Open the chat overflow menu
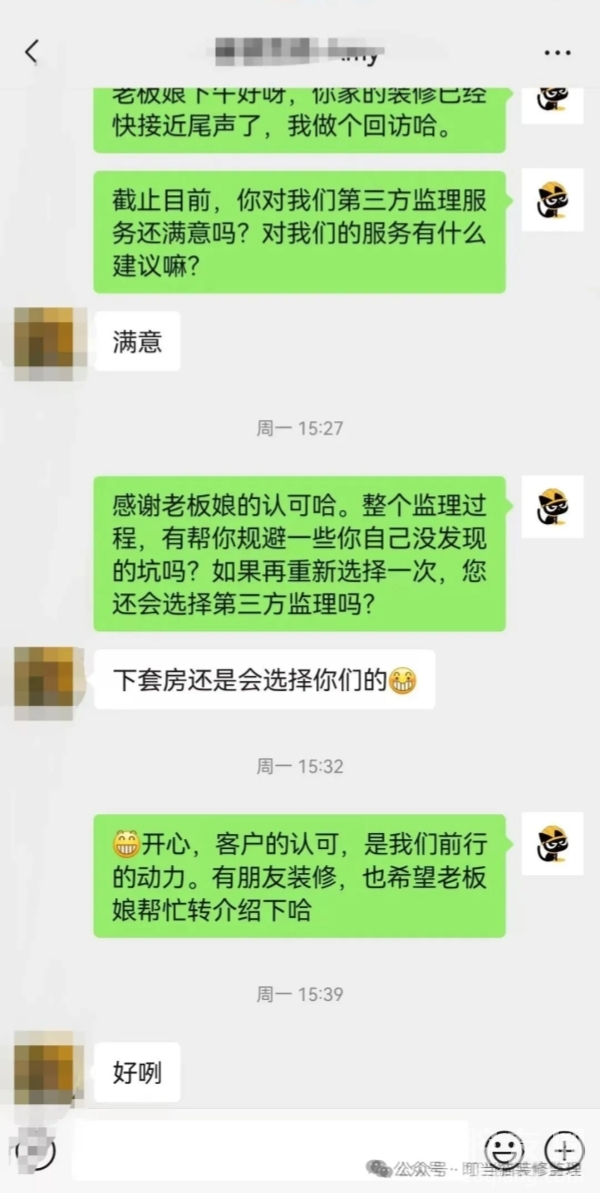The height and width of the screenshot is (1193, 600). [557, 53]
